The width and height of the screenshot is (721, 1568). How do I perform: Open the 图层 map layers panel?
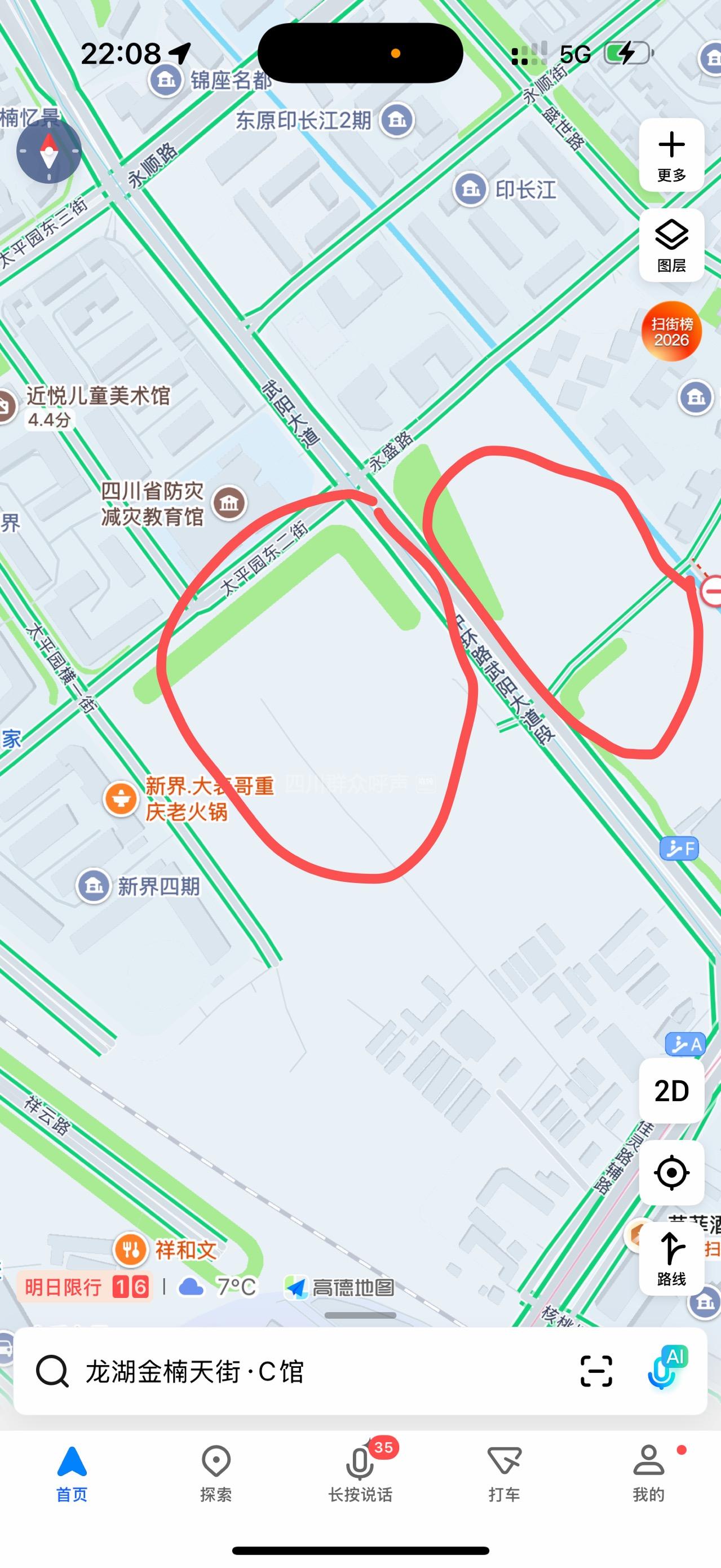click(671, 245)
